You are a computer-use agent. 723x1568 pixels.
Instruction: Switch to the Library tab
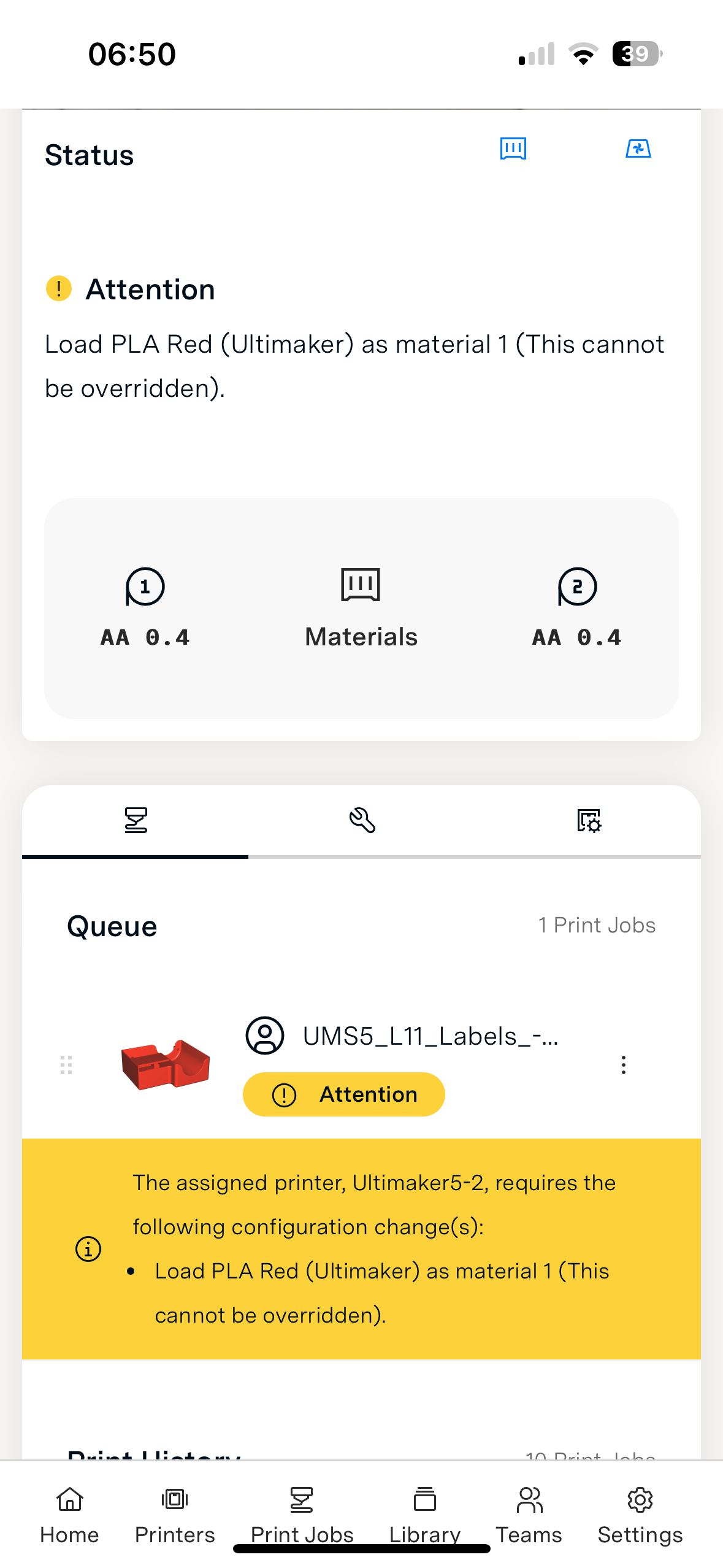(424, 1514)
